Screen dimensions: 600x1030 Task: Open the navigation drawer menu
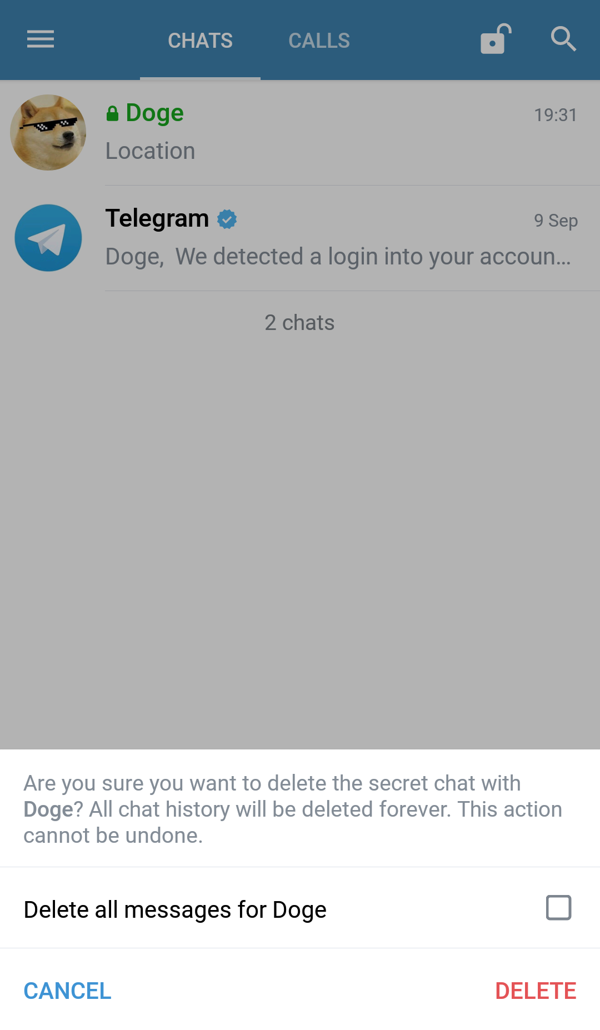click(41, 40)
